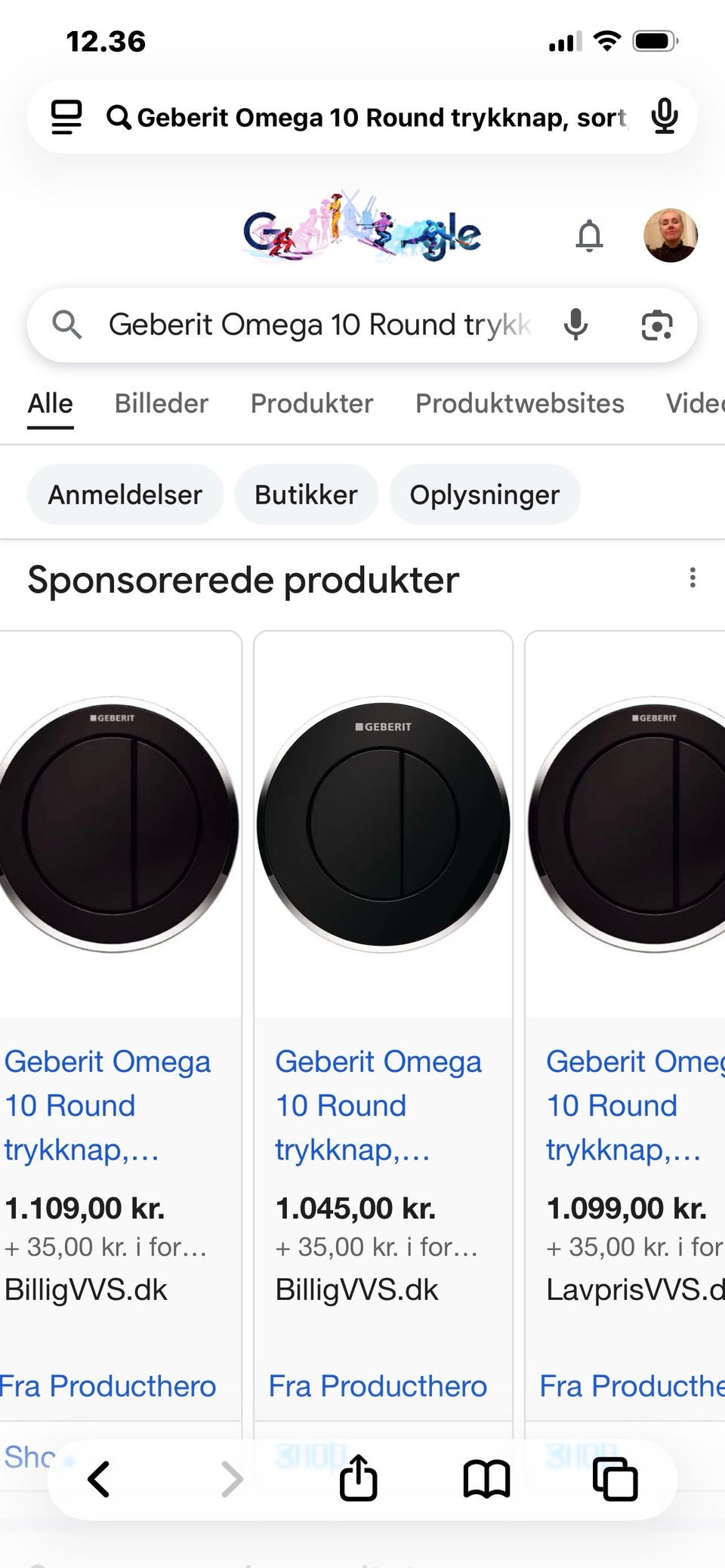Open page settings via the reader icon
The height and width of the screenshot is (1568, 725).
coord(65,116)
